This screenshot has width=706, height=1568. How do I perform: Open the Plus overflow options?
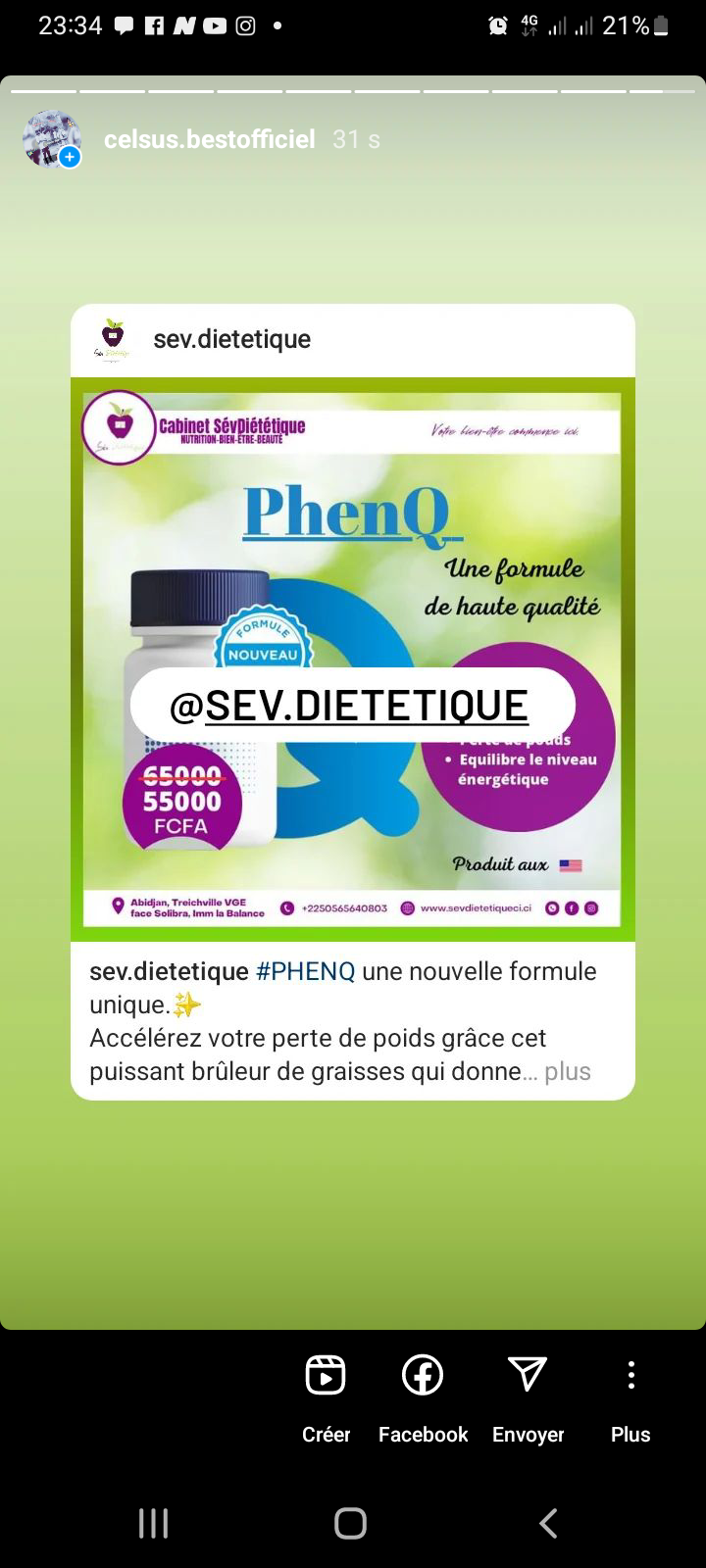(630, 1394)
